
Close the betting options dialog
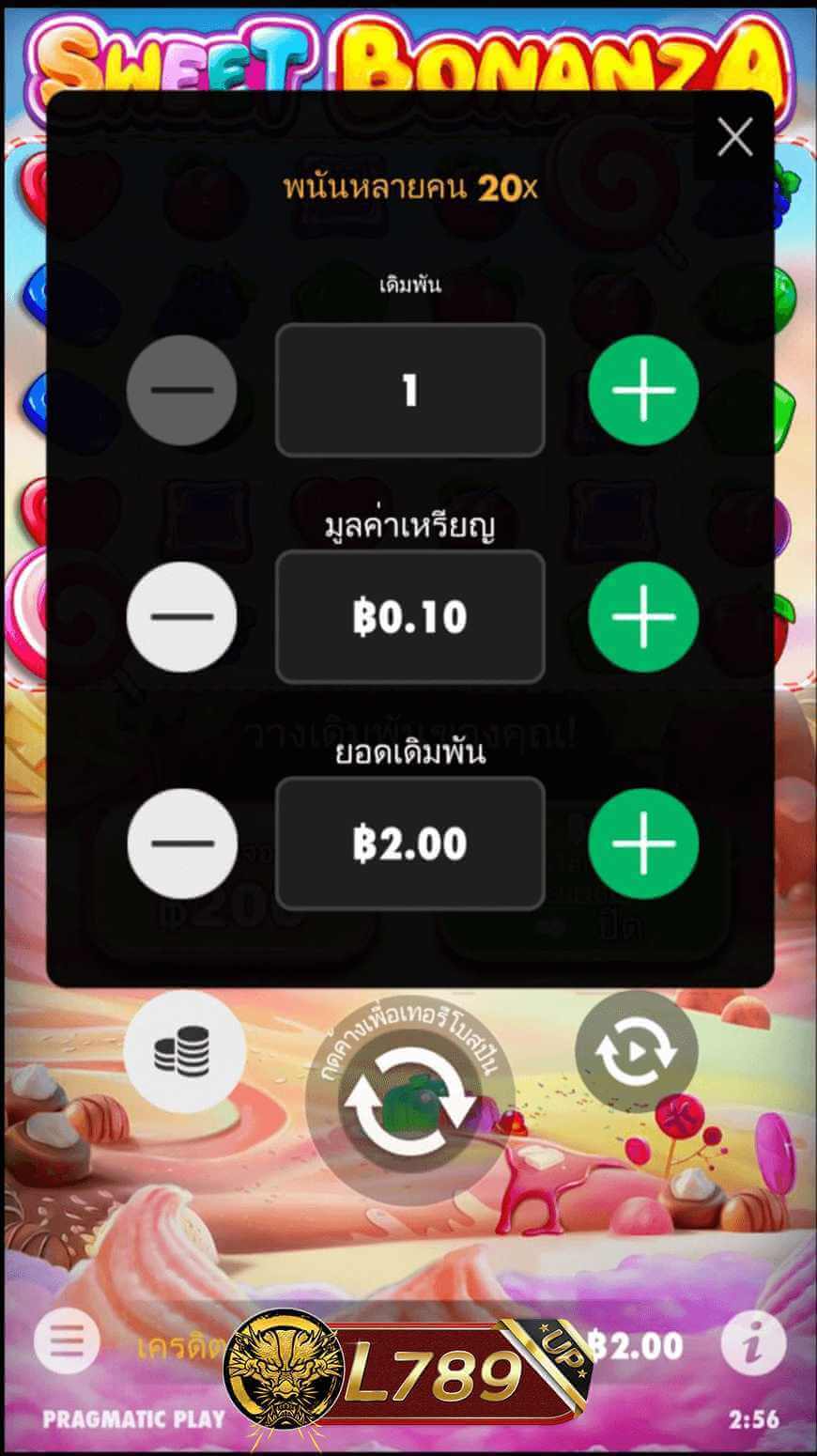pos(736,136)
